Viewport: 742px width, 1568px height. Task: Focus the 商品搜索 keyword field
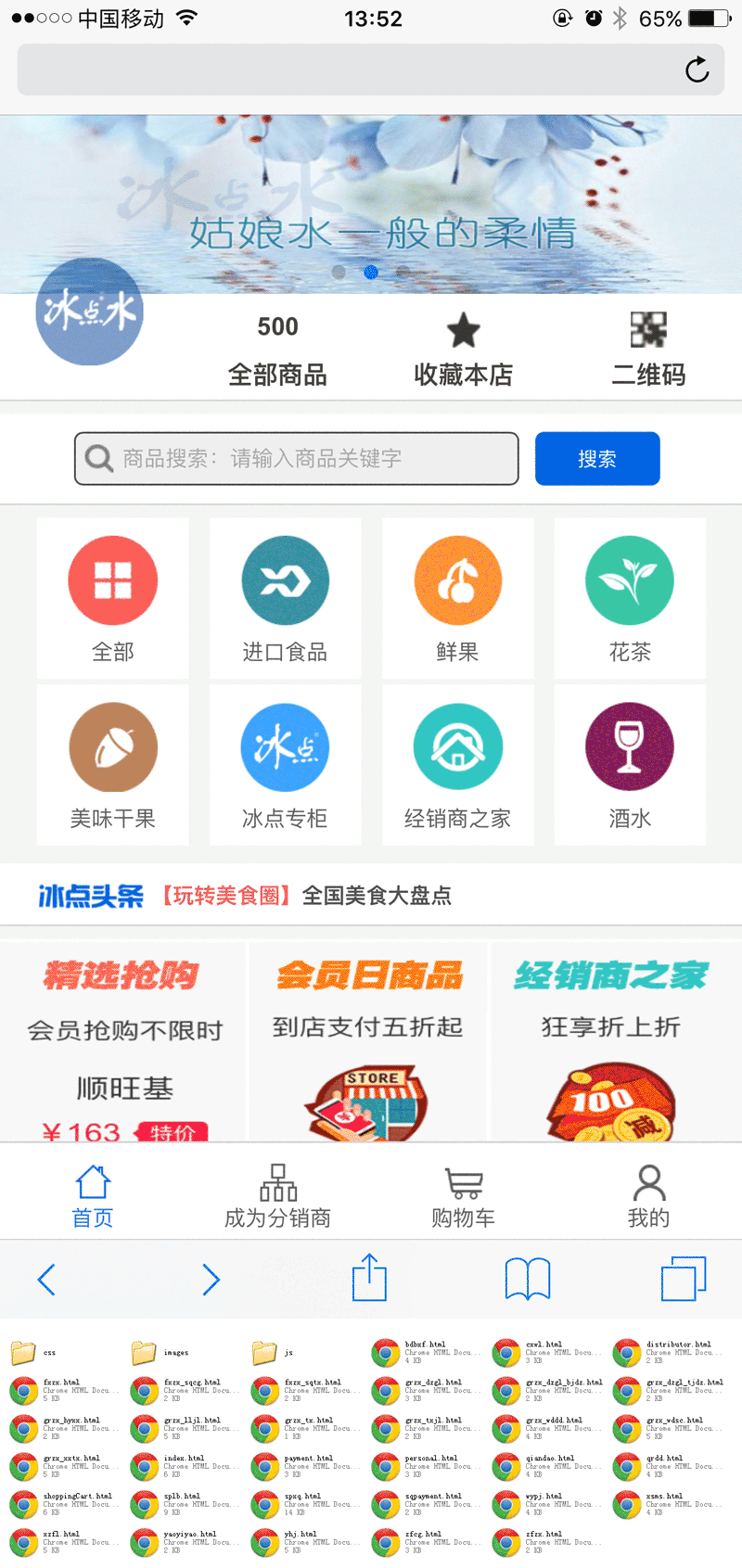(x=306, y=458)
